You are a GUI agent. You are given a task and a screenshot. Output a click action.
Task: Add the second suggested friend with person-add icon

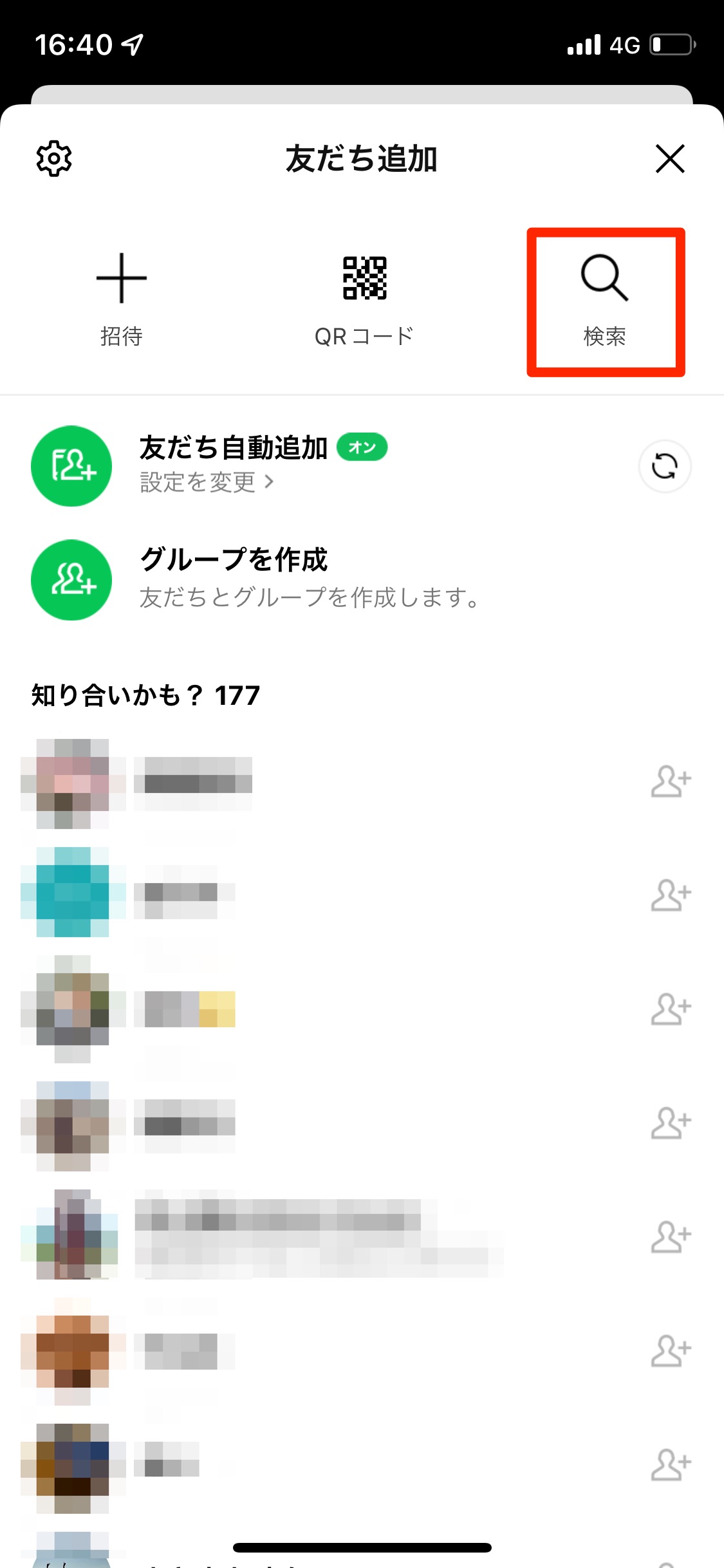672,893
